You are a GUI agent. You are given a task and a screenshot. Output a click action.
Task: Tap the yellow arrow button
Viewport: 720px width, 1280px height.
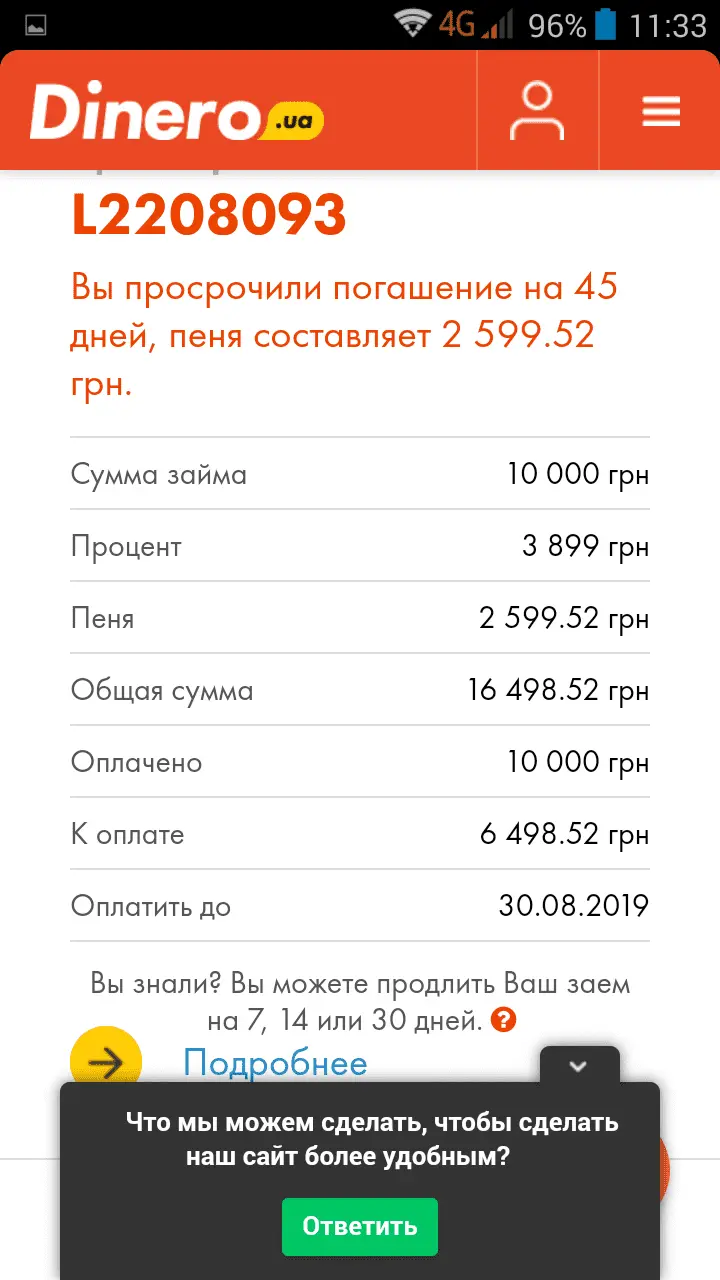pyautogui.click(x=106, y=1062)
